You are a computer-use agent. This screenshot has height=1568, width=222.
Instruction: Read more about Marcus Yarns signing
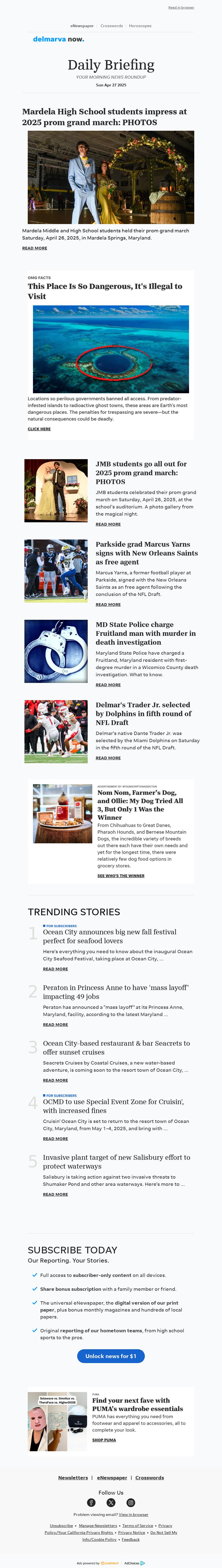(x=108, y=605)
